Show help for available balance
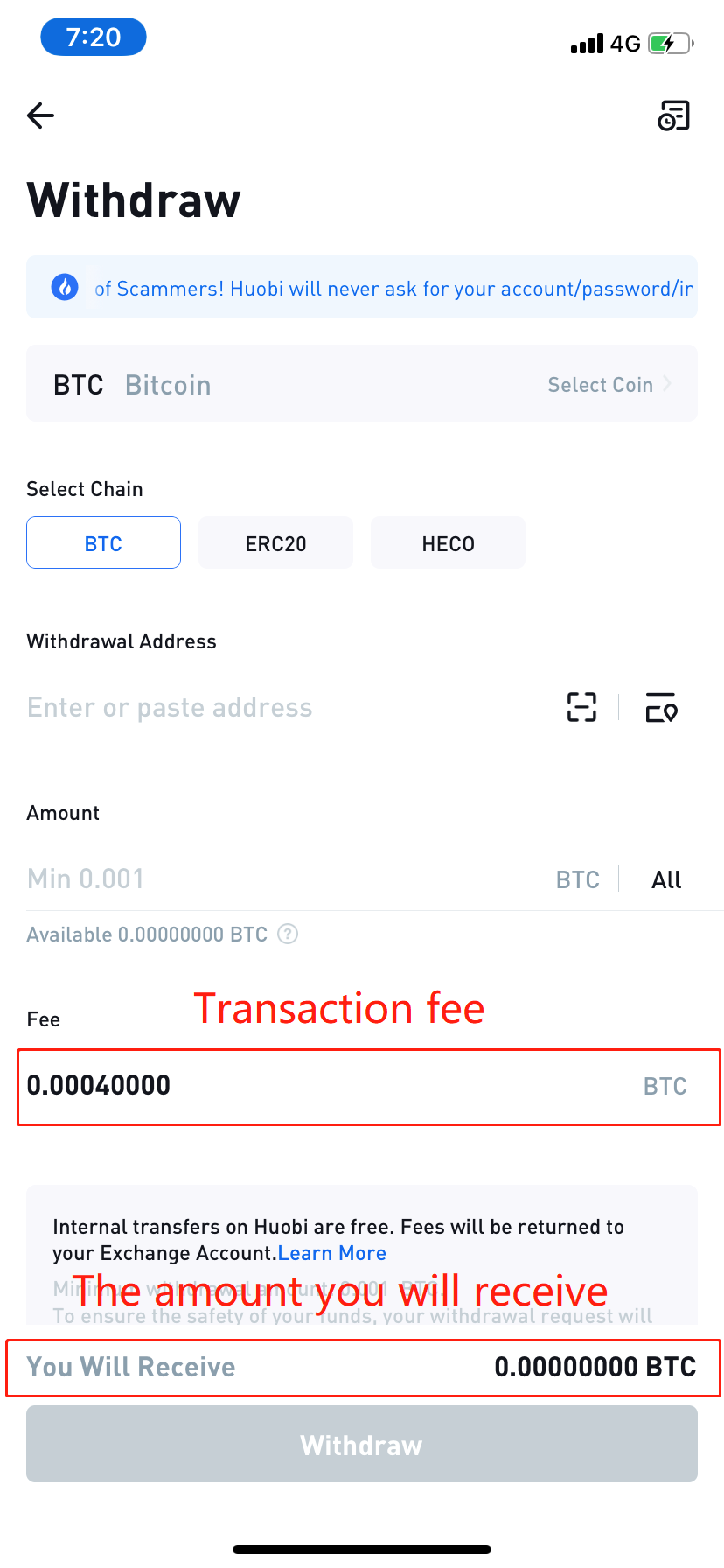 click(288, 934)
